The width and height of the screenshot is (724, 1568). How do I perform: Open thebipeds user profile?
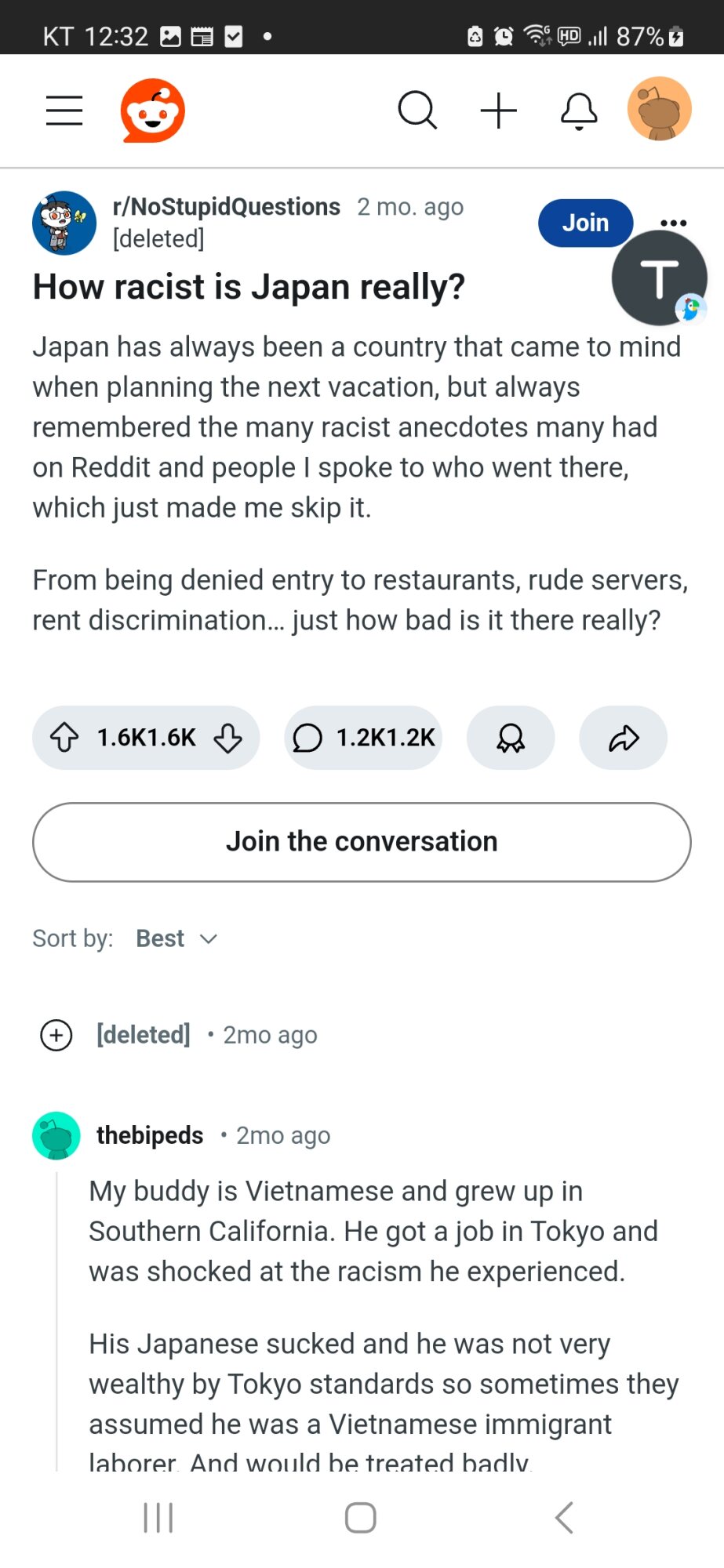point(150,1135)
